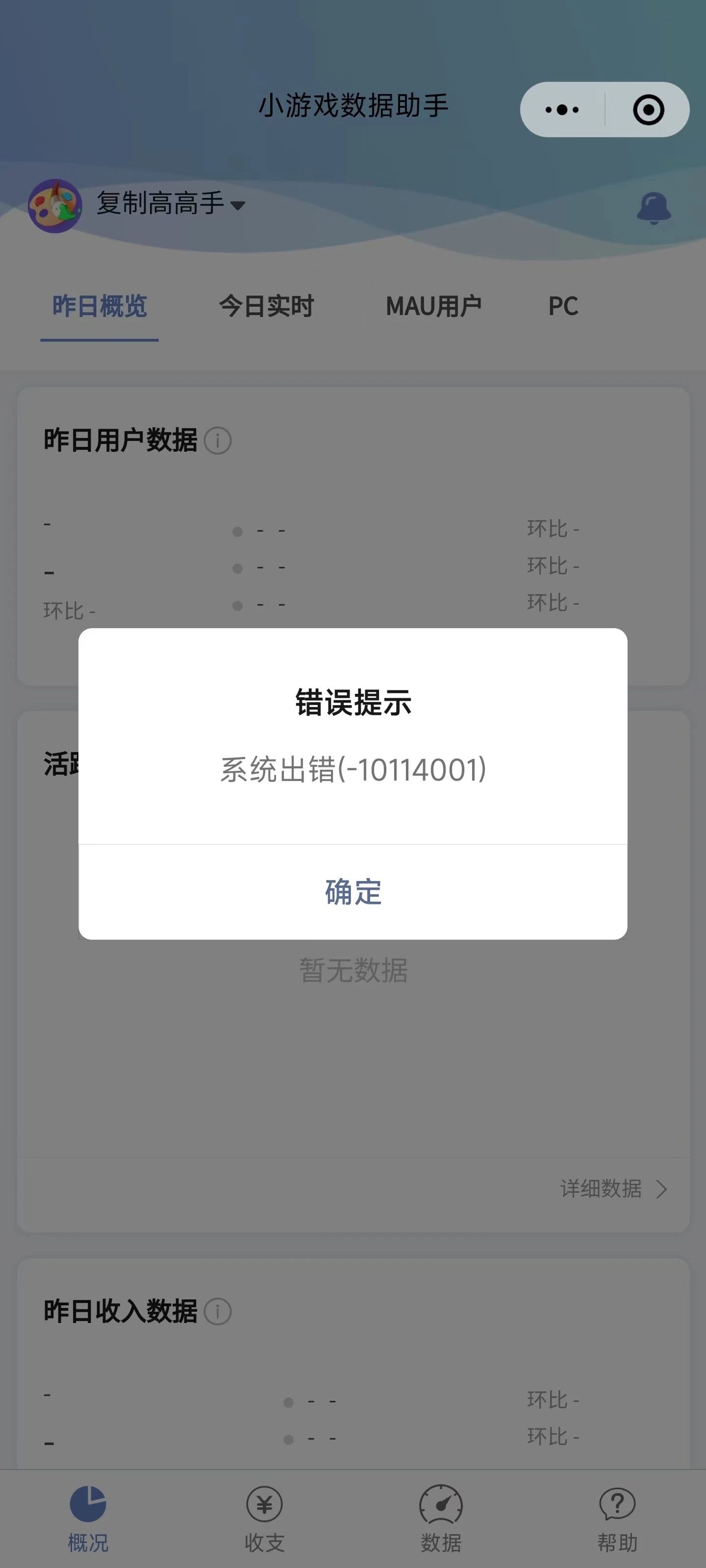706x1568 pixels.
Task: Switch to the PC tab
Action: click(563, 306)
